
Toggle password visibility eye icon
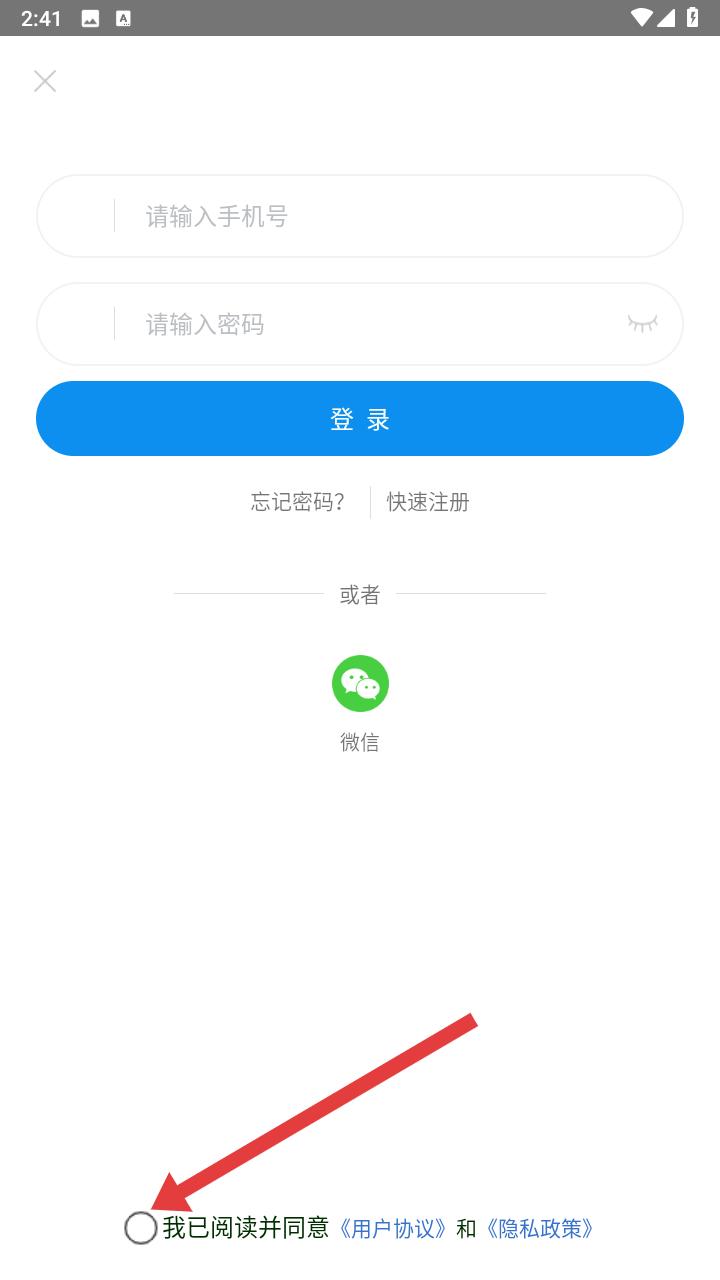click(643, 323)
